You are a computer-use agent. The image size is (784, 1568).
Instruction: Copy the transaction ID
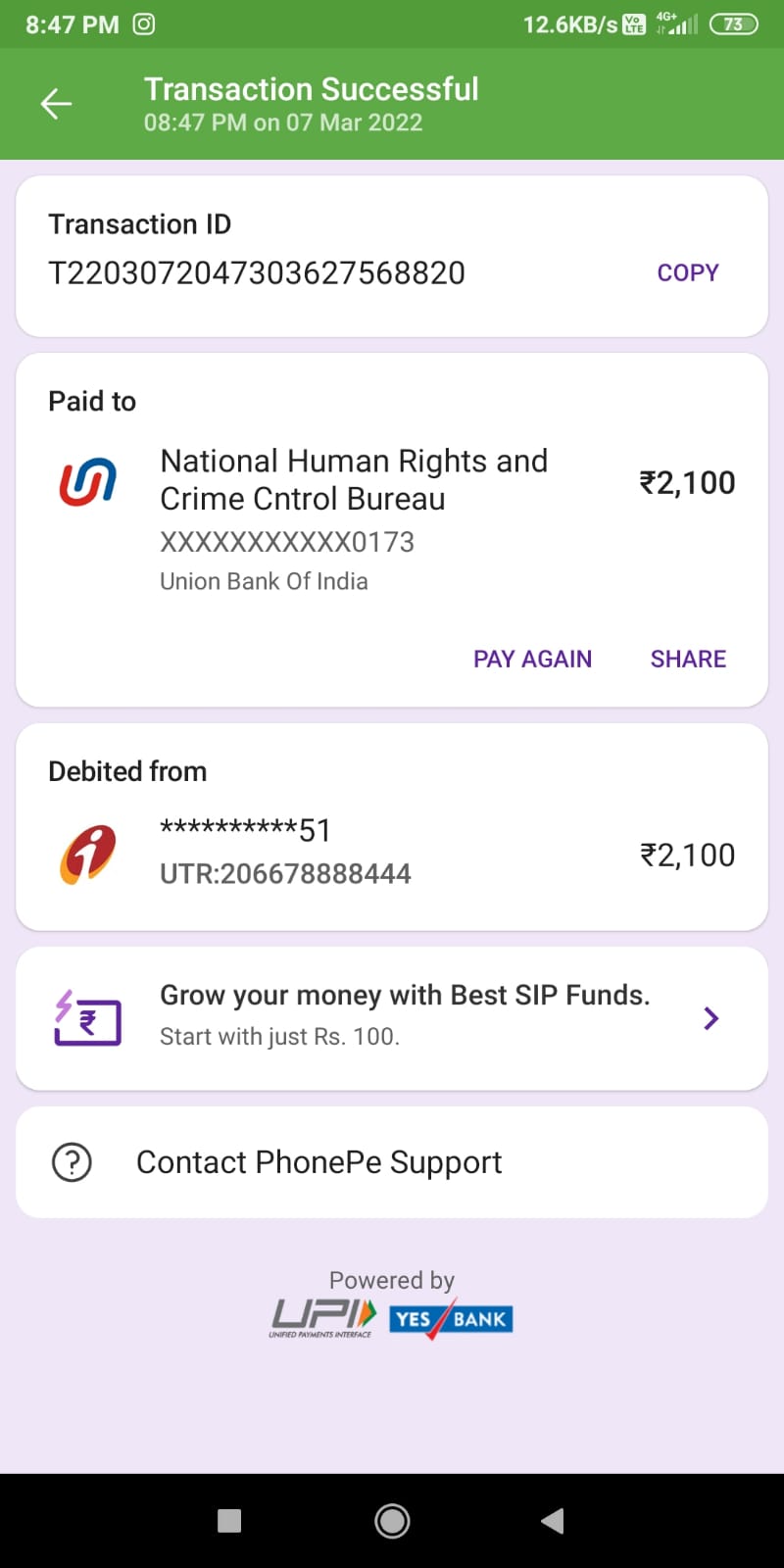[x=687, y=272]
